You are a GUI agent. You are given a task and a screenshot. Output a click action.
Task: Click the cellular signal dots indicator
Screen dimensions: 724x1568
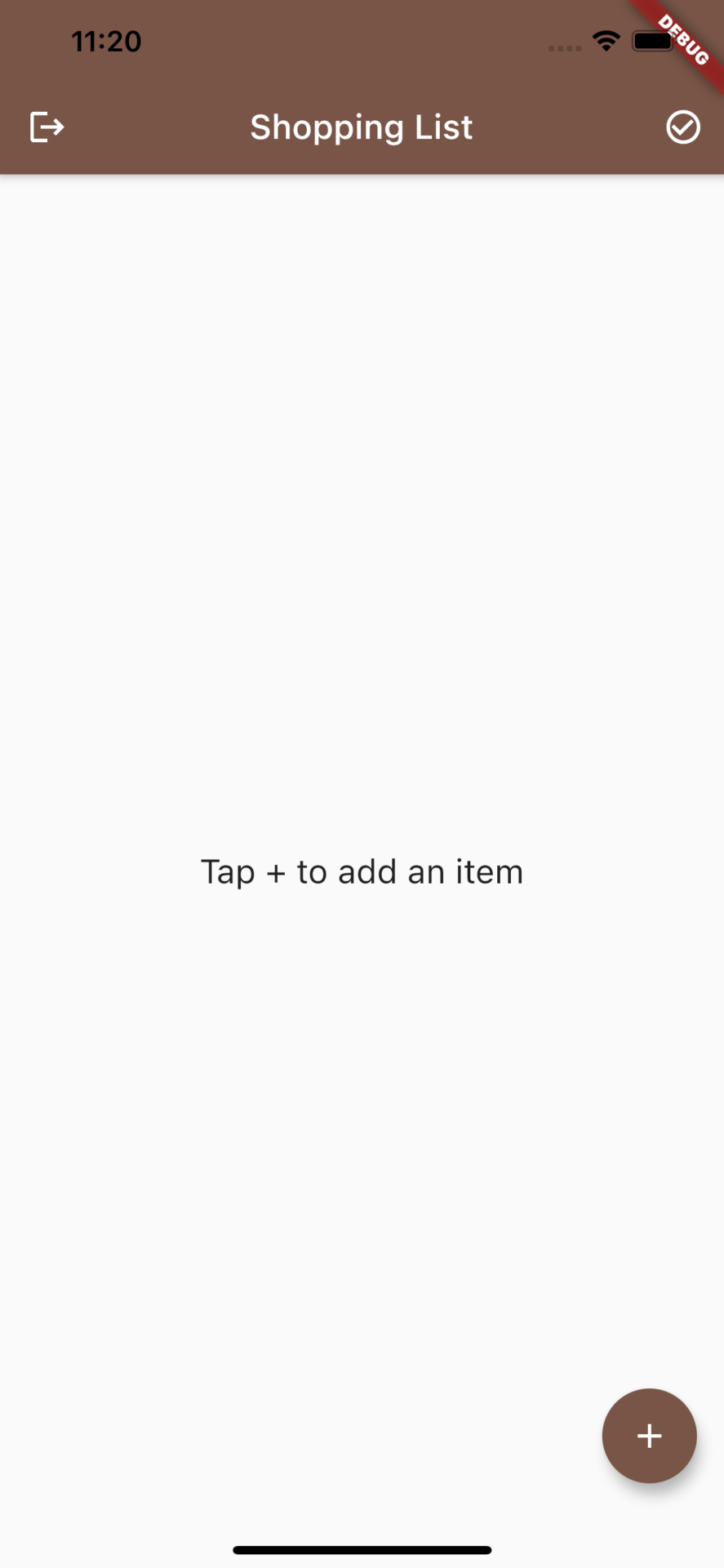pos(564,47)
